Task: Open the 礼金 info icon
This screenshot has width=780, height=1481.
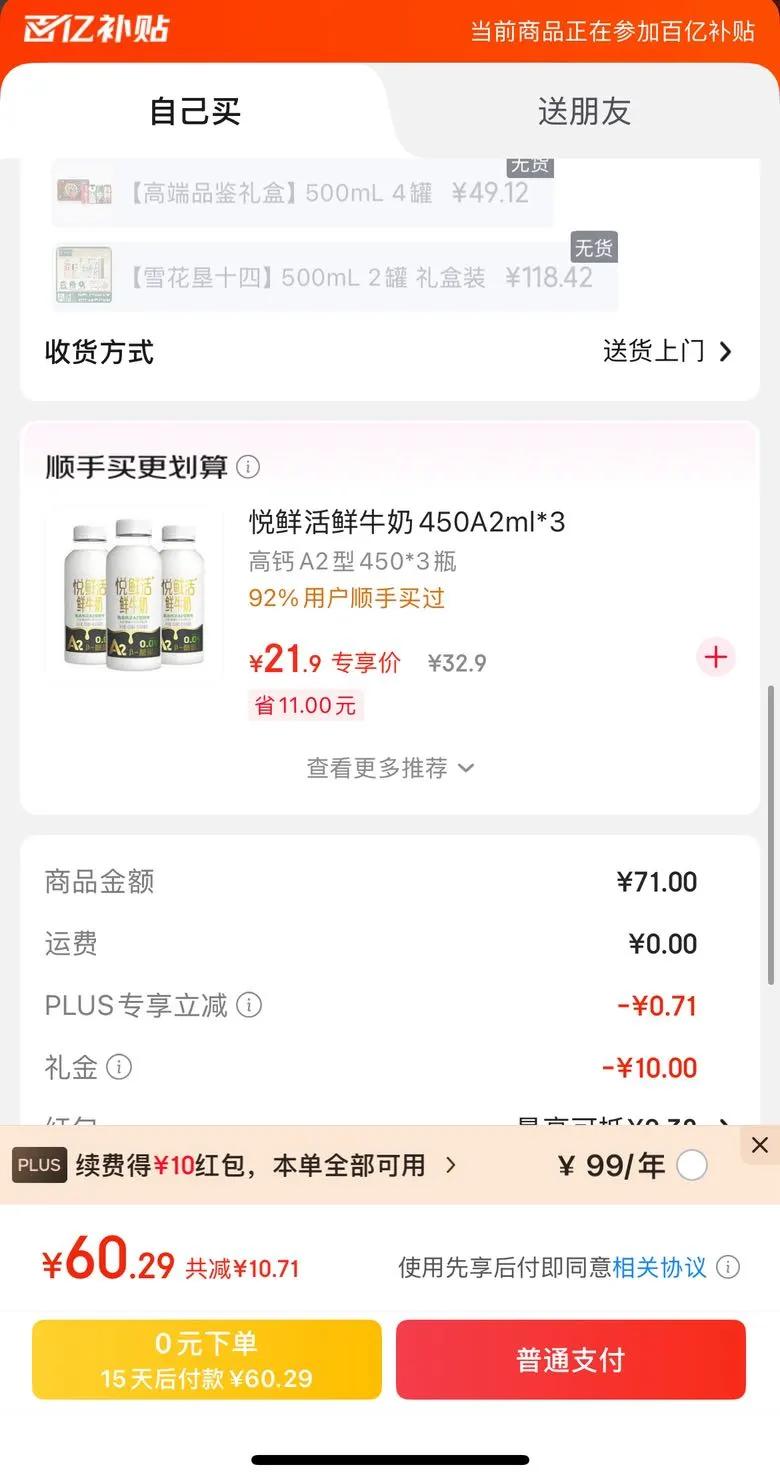Action: coord(119,1067)
